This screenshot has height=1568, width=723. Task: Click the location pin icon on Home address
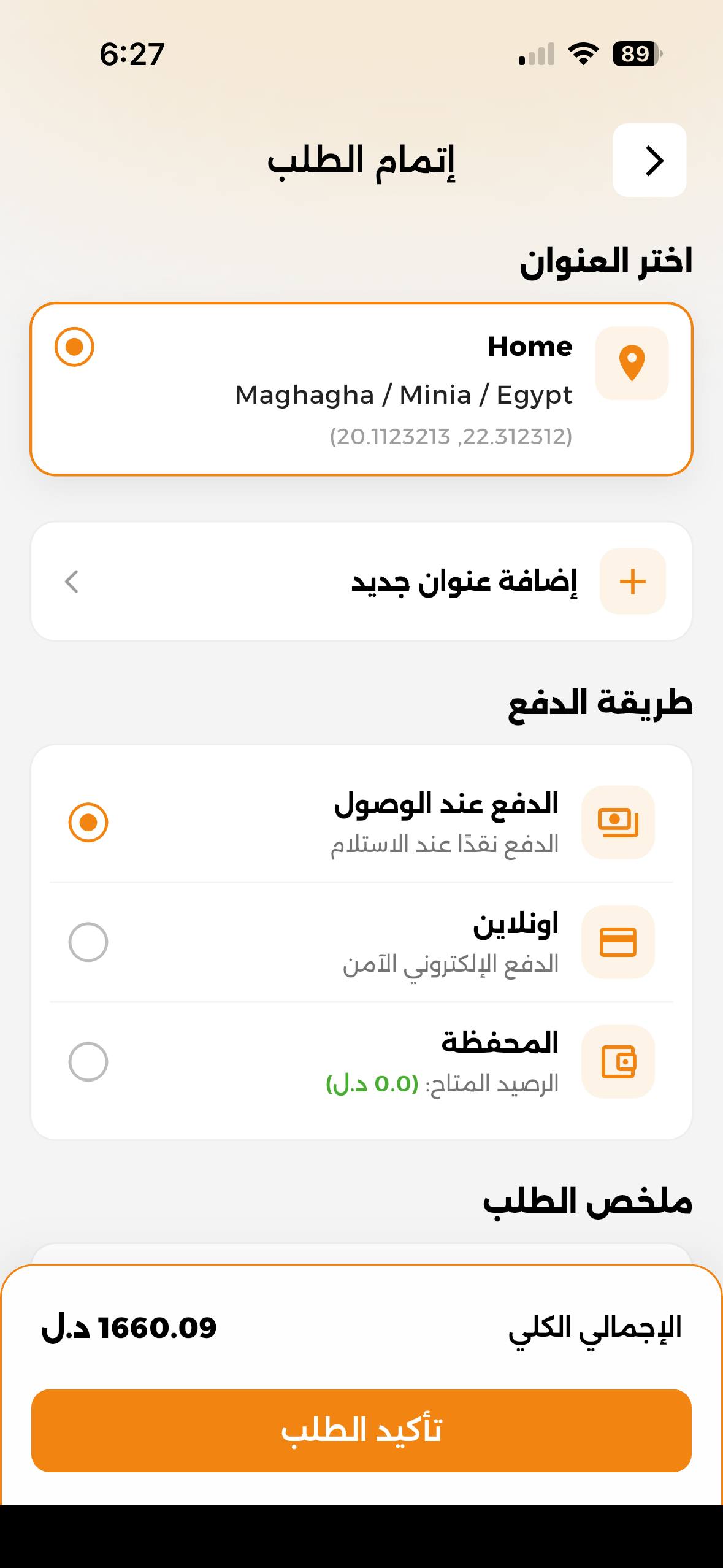[632, 363]
